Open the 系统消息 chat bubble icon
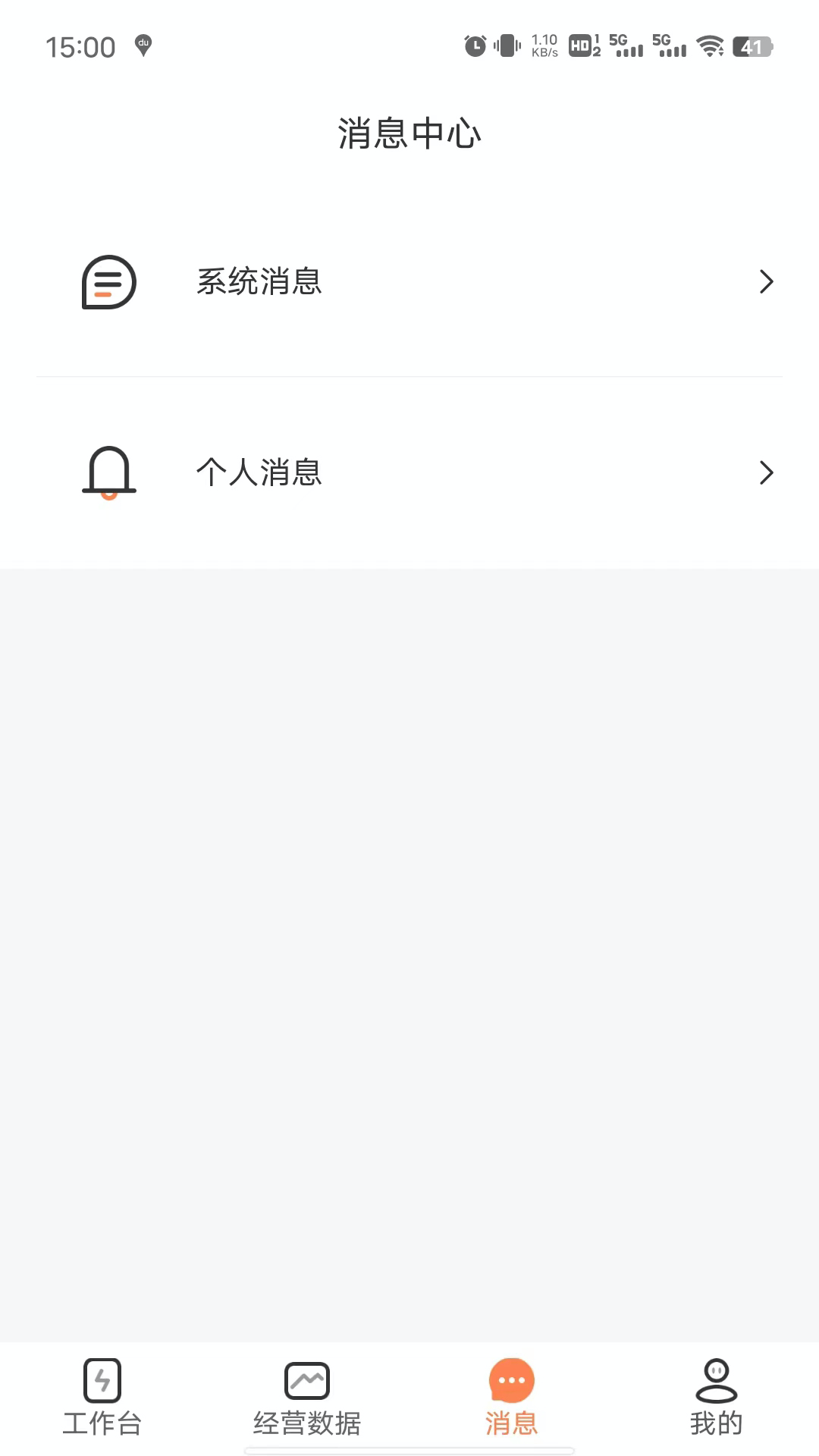 tap(108, 281)
